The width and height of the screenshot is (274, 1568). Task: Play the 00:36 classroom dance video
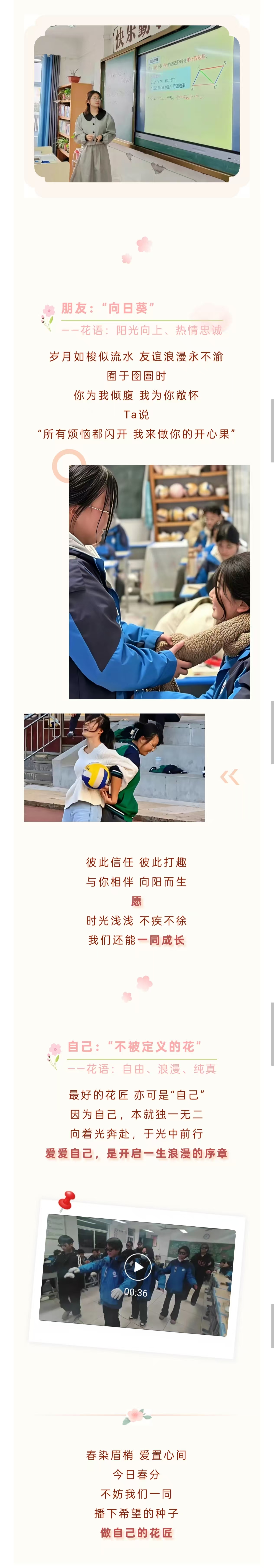pos(138,1267)
